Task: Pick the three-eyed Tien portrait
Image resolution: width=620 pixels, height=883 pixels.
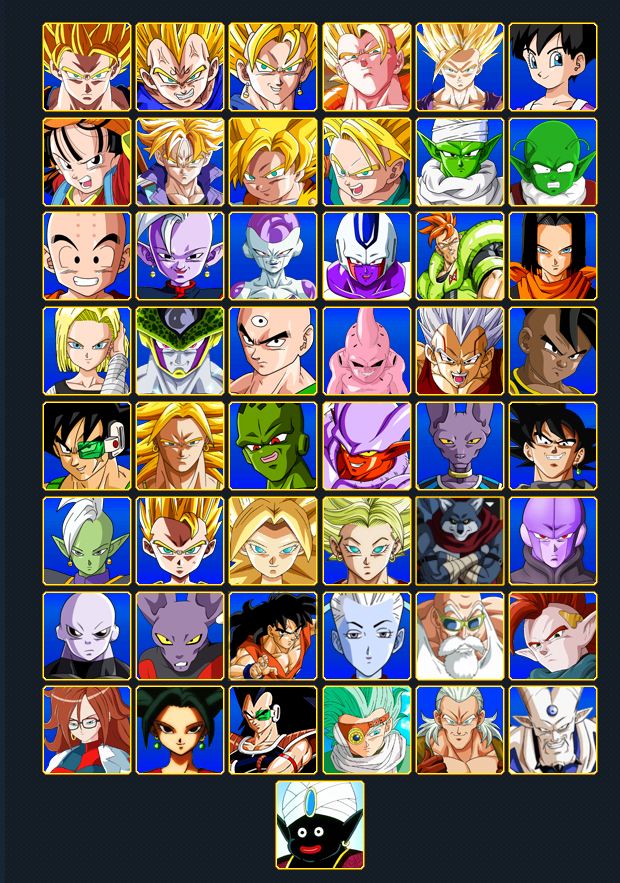Action: tap(273, 351)
